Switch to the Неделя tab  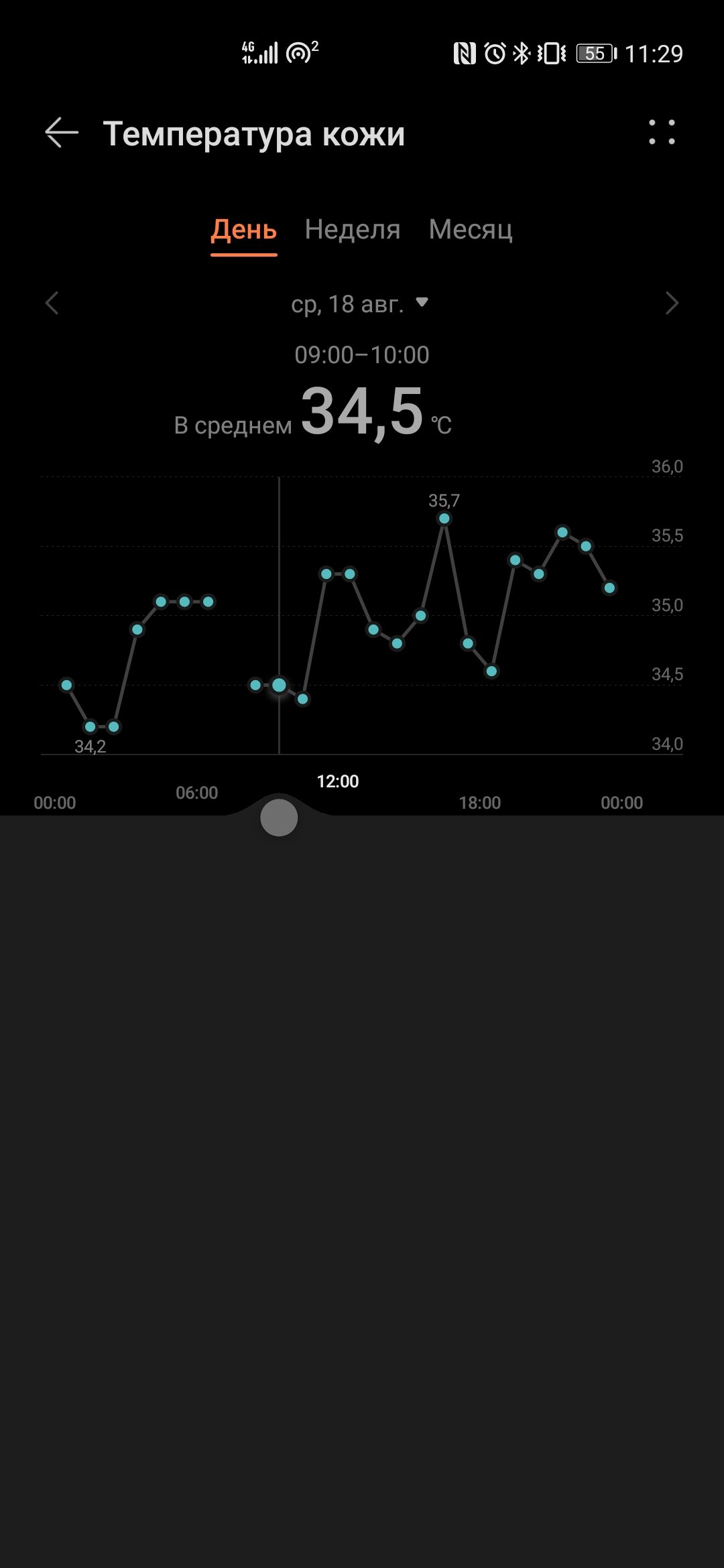click(x=353, y=230)
